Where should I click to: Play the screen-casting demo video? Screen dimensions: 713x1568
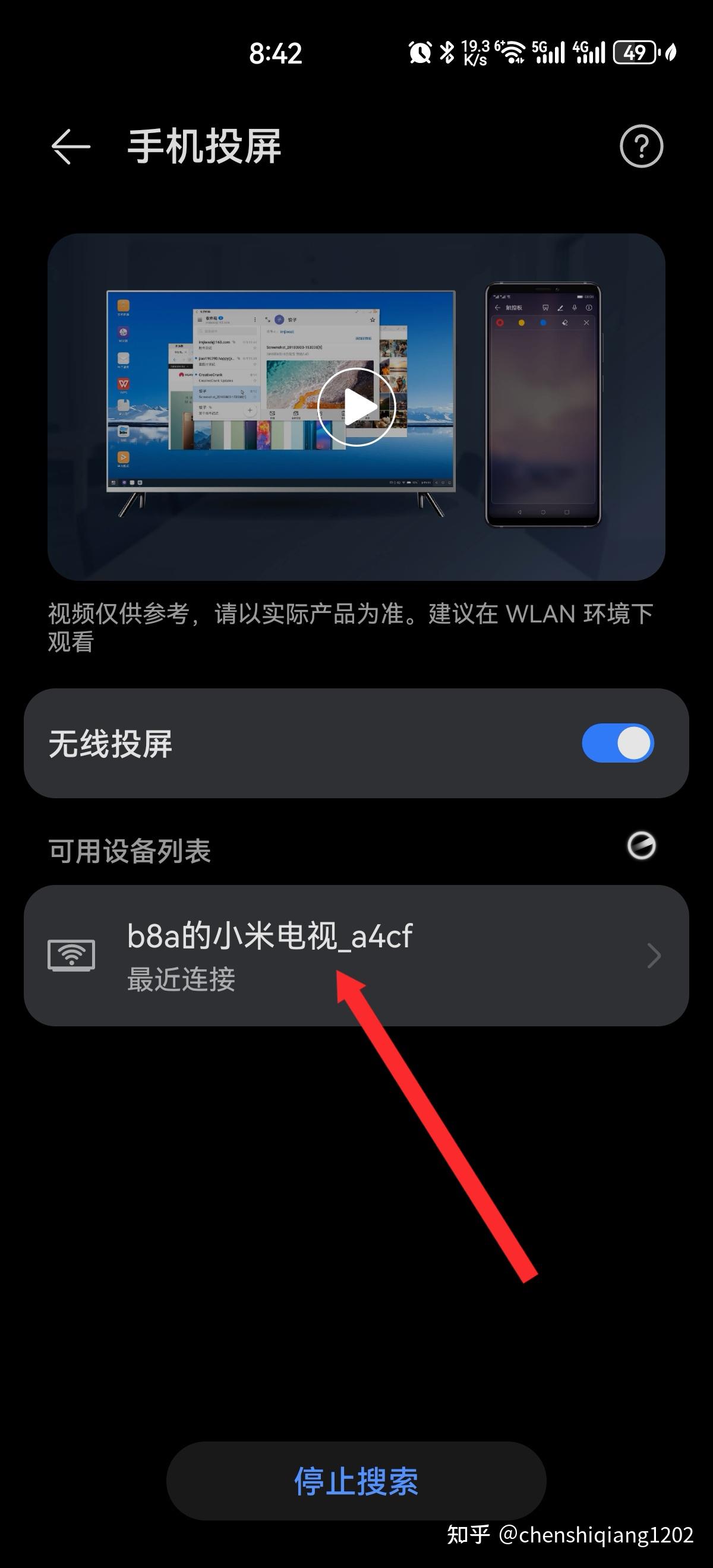pos(356,407)
